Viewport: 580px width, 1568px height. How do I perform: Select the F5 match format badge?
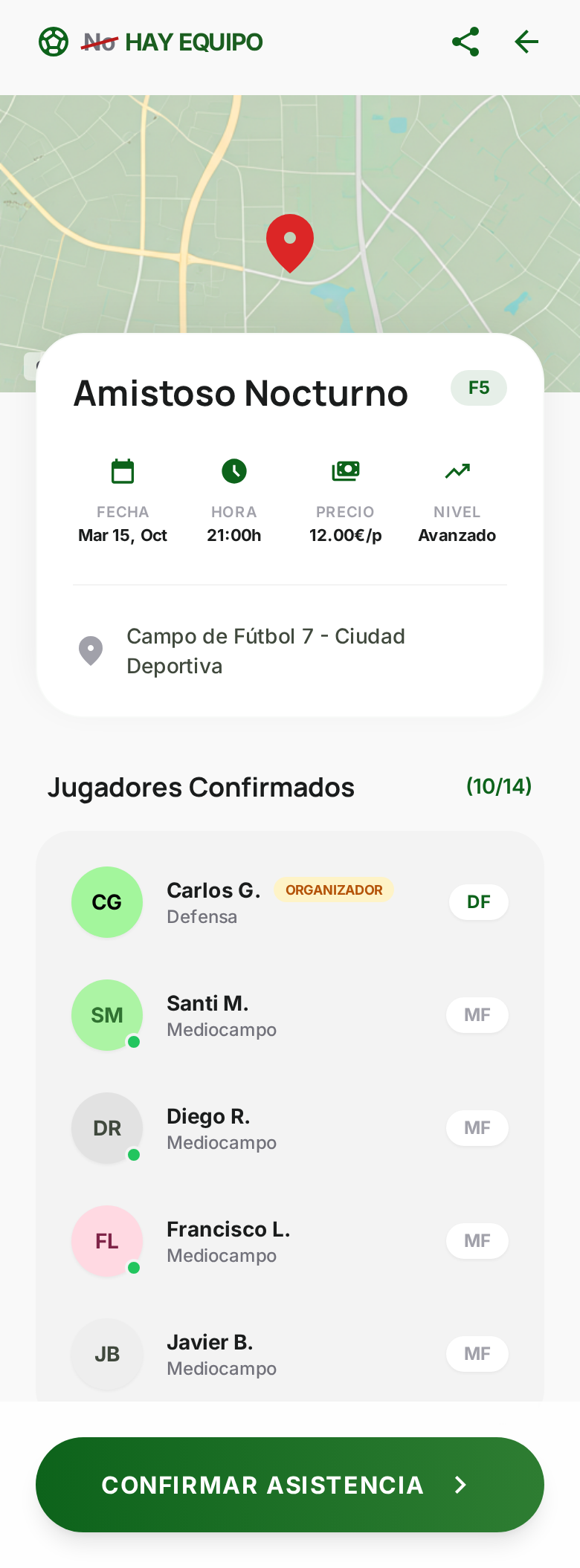[479, 388]
